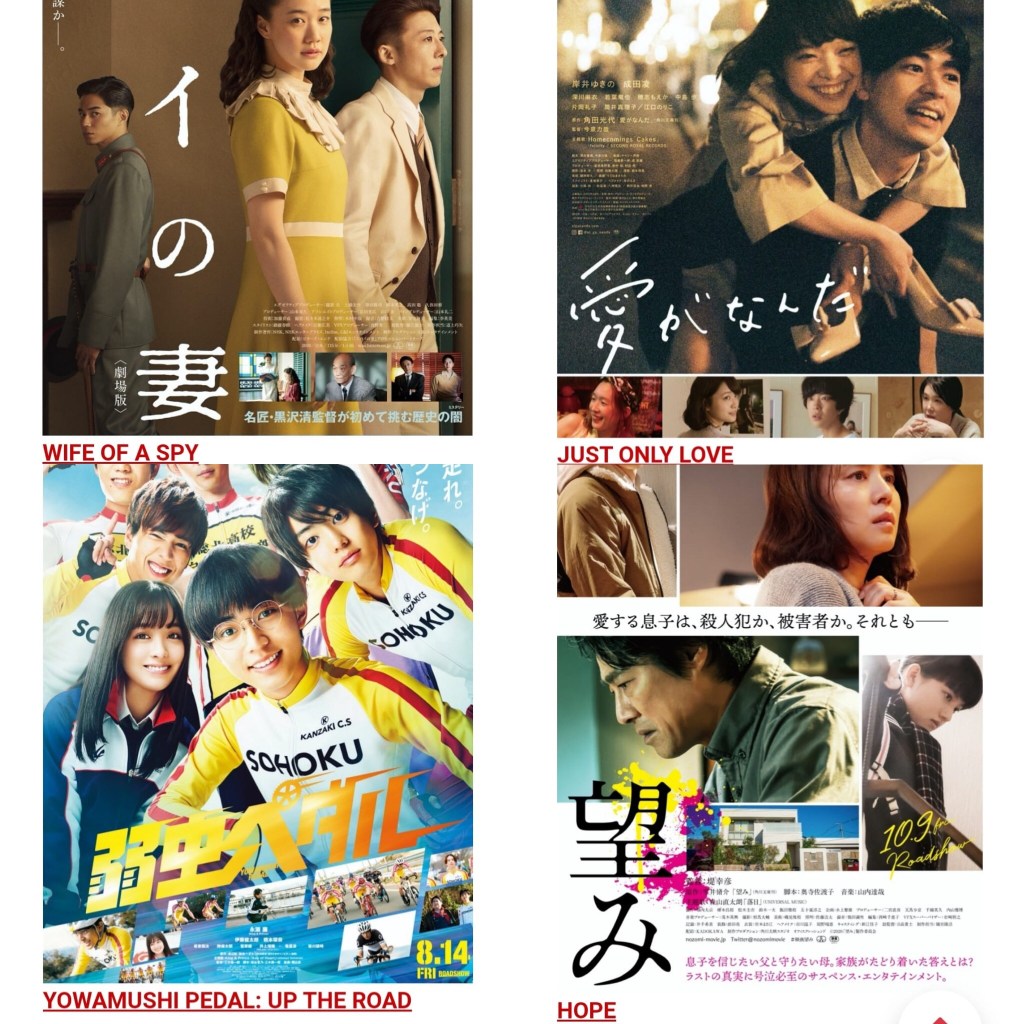Open the HOPE link

pyautogui.click(x=586, y=1010)
